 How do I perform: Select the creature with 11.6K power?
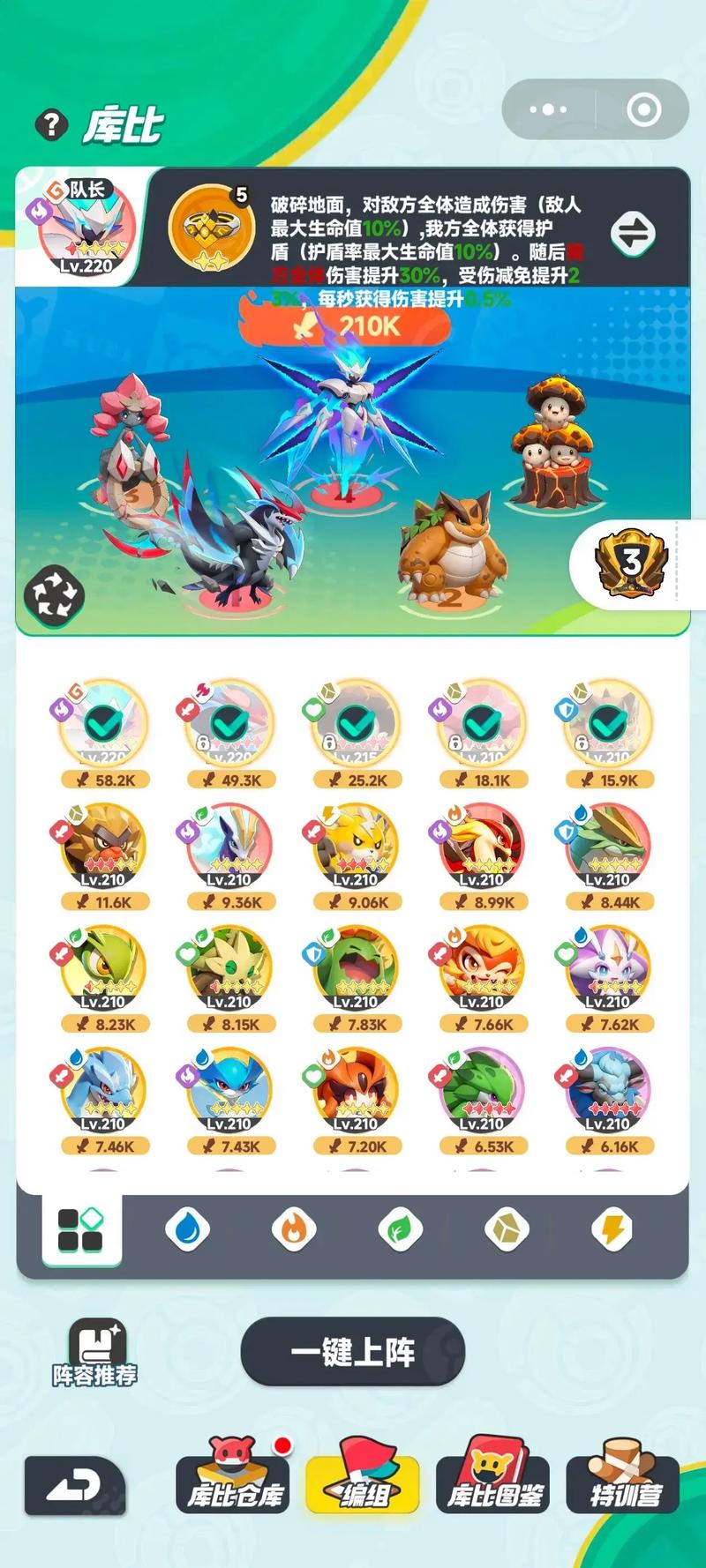(x=103, y=846)
